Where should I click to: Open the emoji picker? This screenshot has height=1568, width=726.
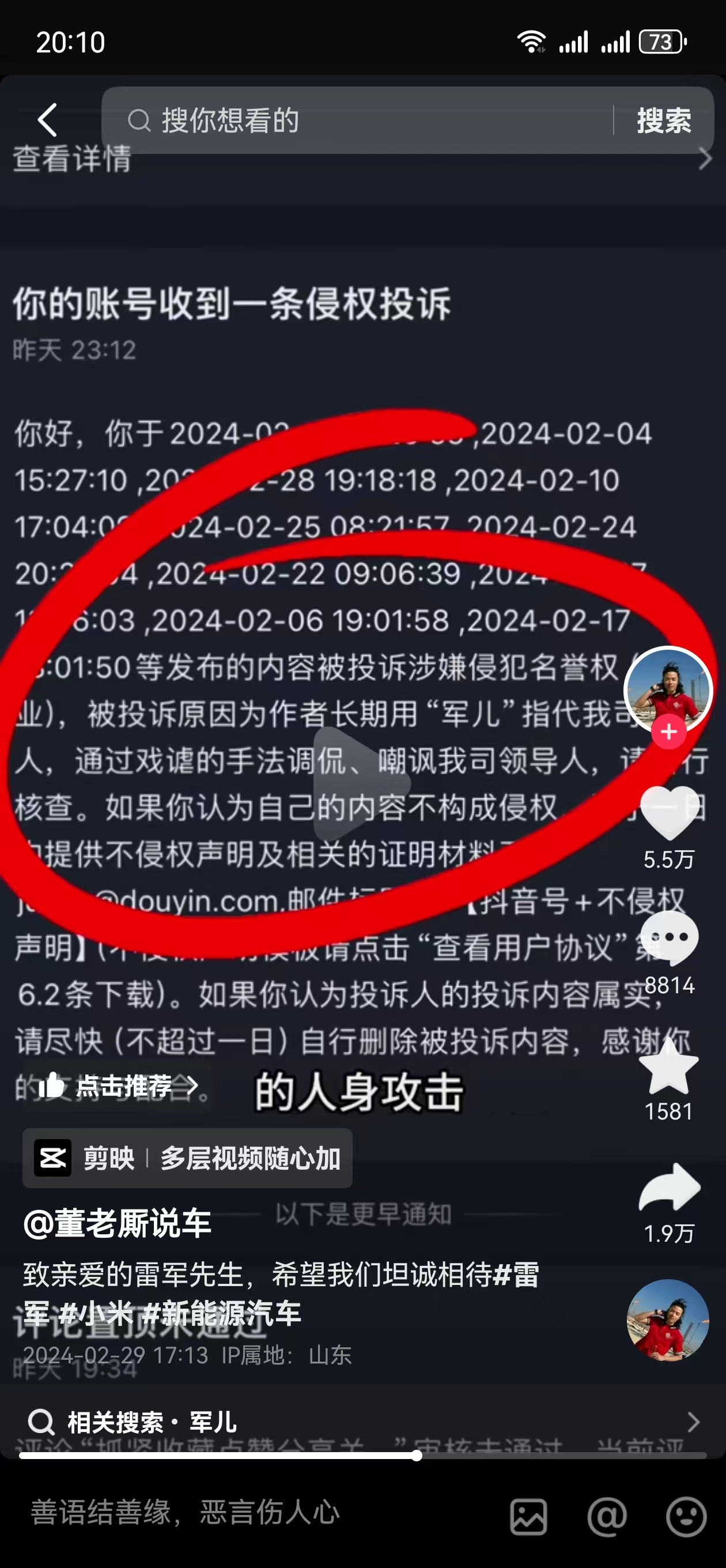686,1517
